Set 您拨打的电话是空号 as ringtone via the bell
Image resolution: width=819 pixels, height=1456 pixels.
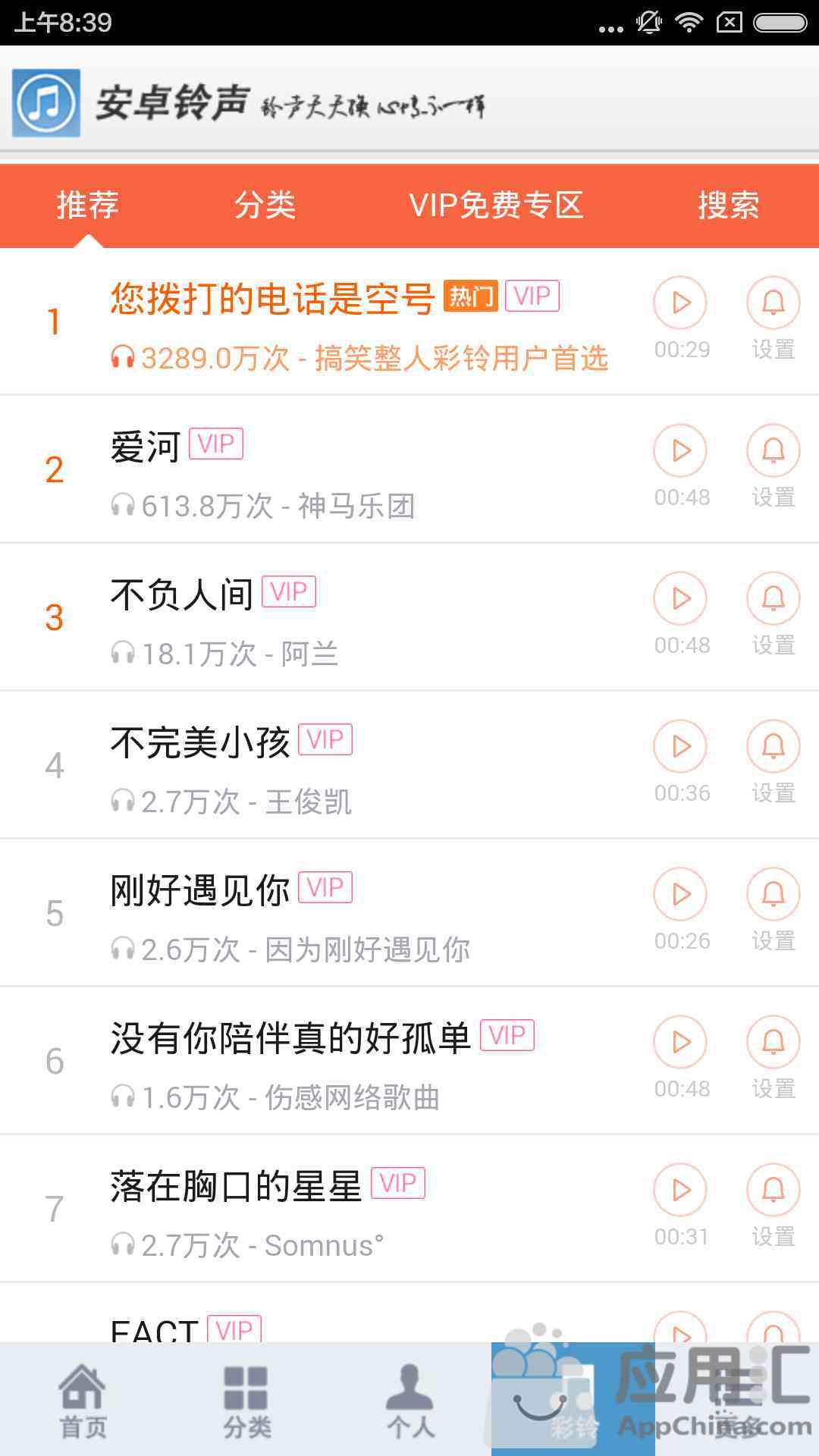(773, 303)
